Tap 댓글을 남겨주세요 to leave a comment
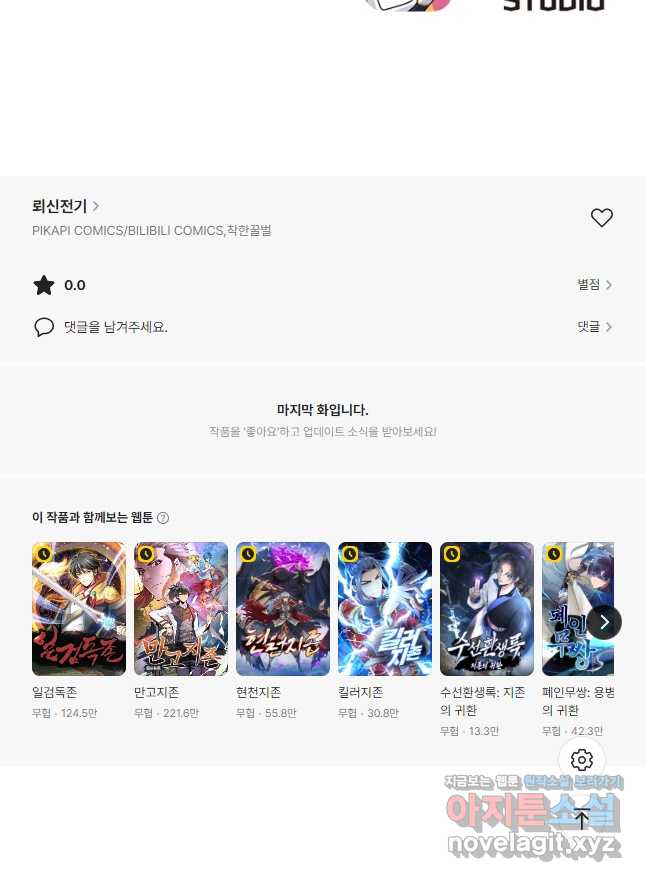The image size is (646, 882). [115, 327]
